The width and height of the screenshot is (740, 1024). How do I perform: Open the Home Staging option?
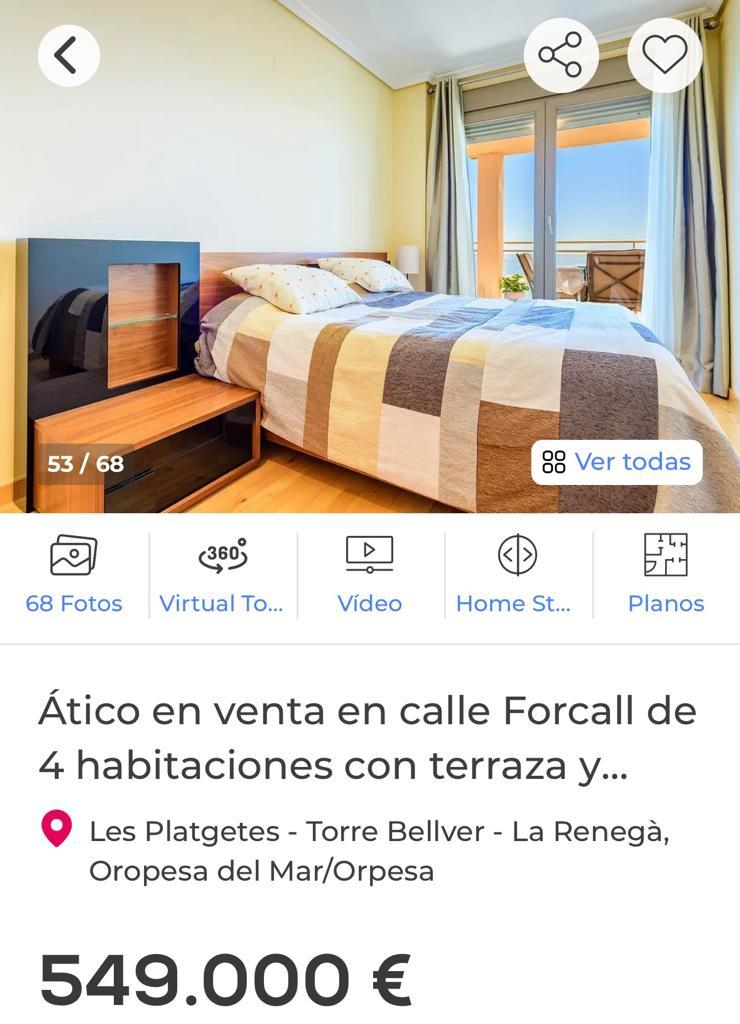click(516, 575)
